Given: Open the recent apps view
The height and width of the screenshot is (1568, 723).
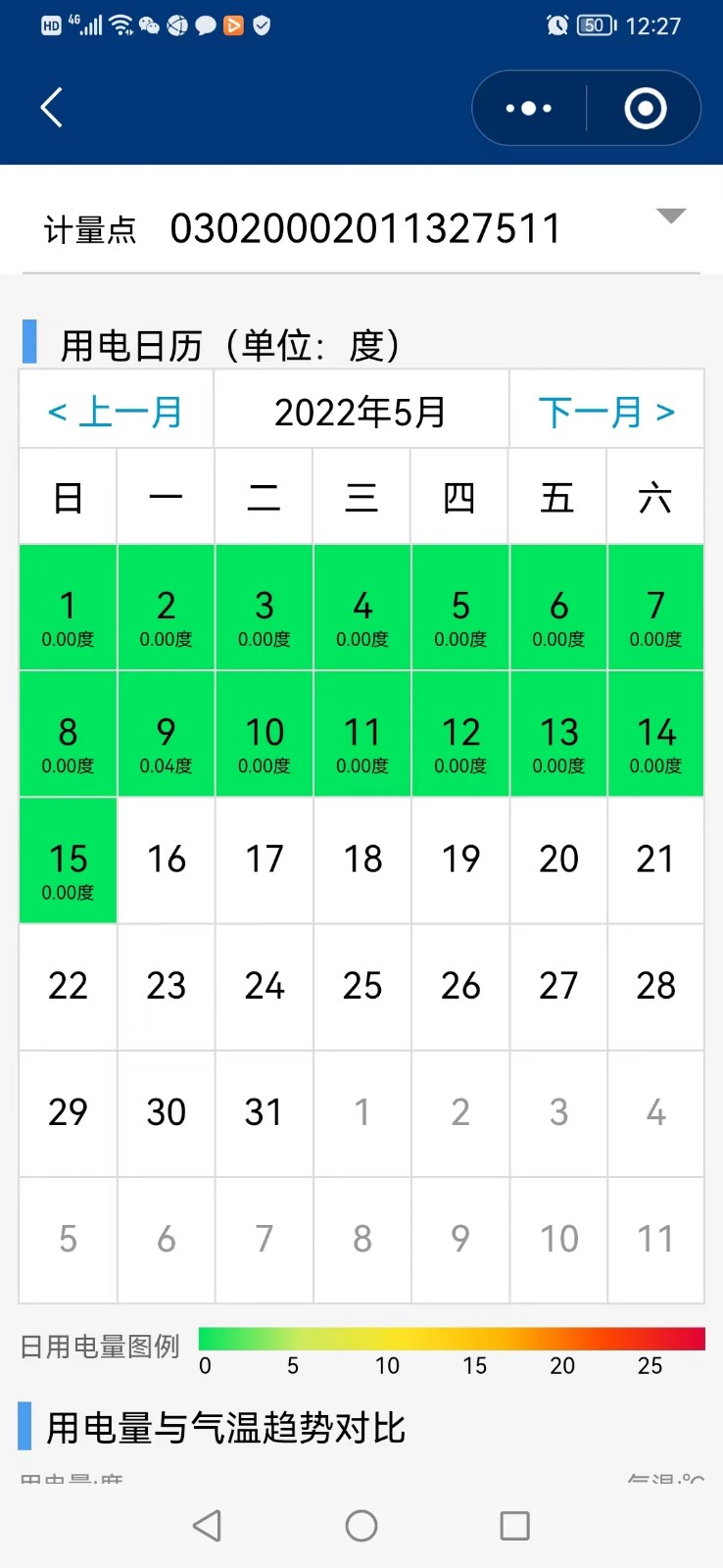Looking at the screenshot, I should (x=514, y=1526).
